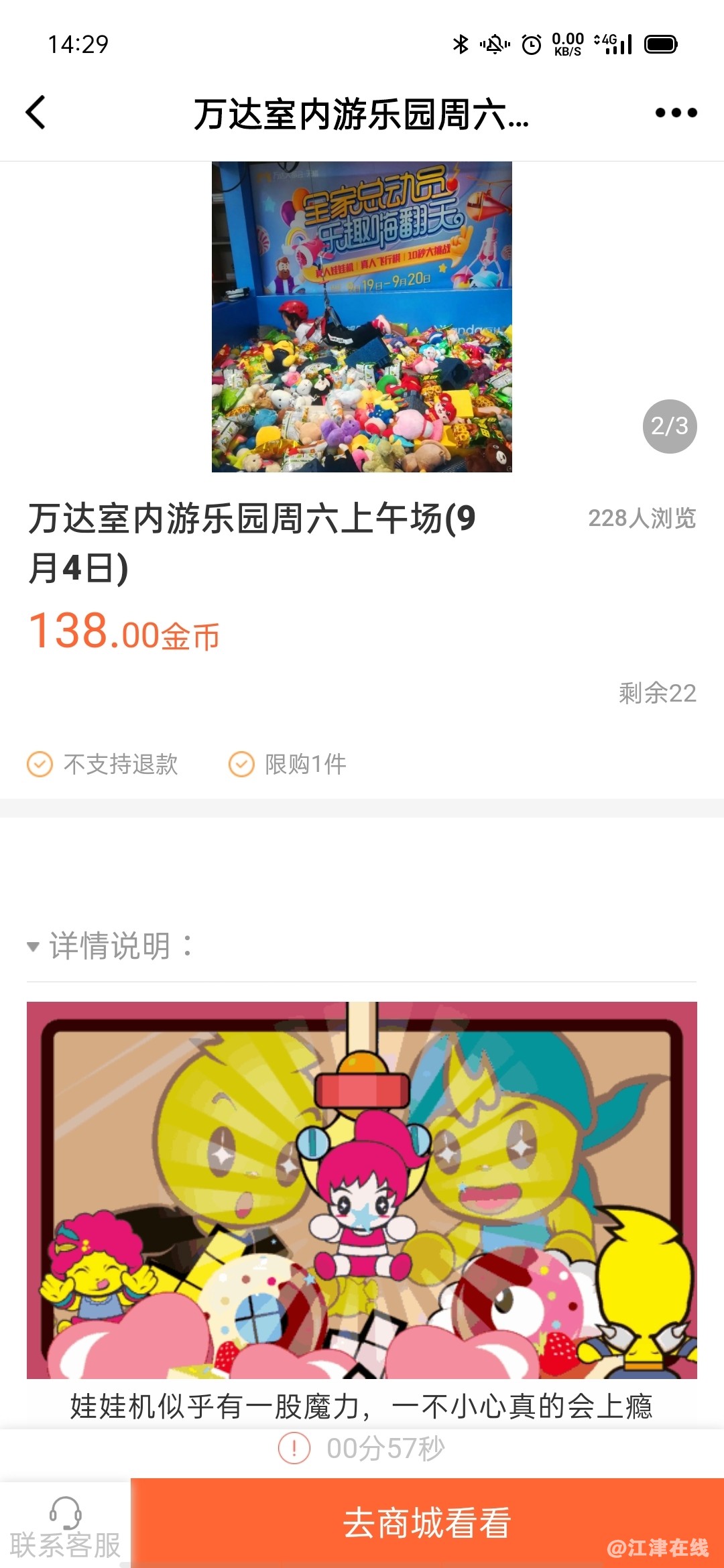This screenshot has height=1568, width=724.
Task: Open the three-dot overflow menu
Action: (676, 113)
